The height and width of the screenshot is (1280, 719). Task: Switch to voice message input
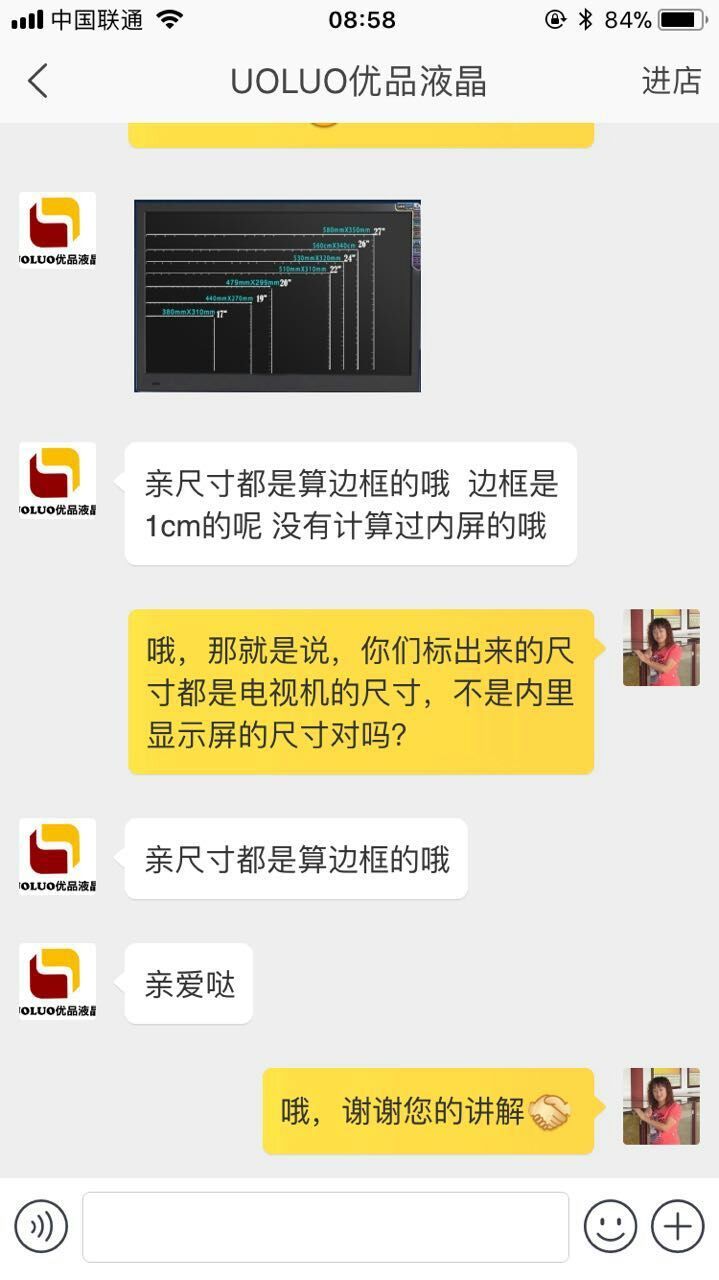click(x=41, y=1226)
